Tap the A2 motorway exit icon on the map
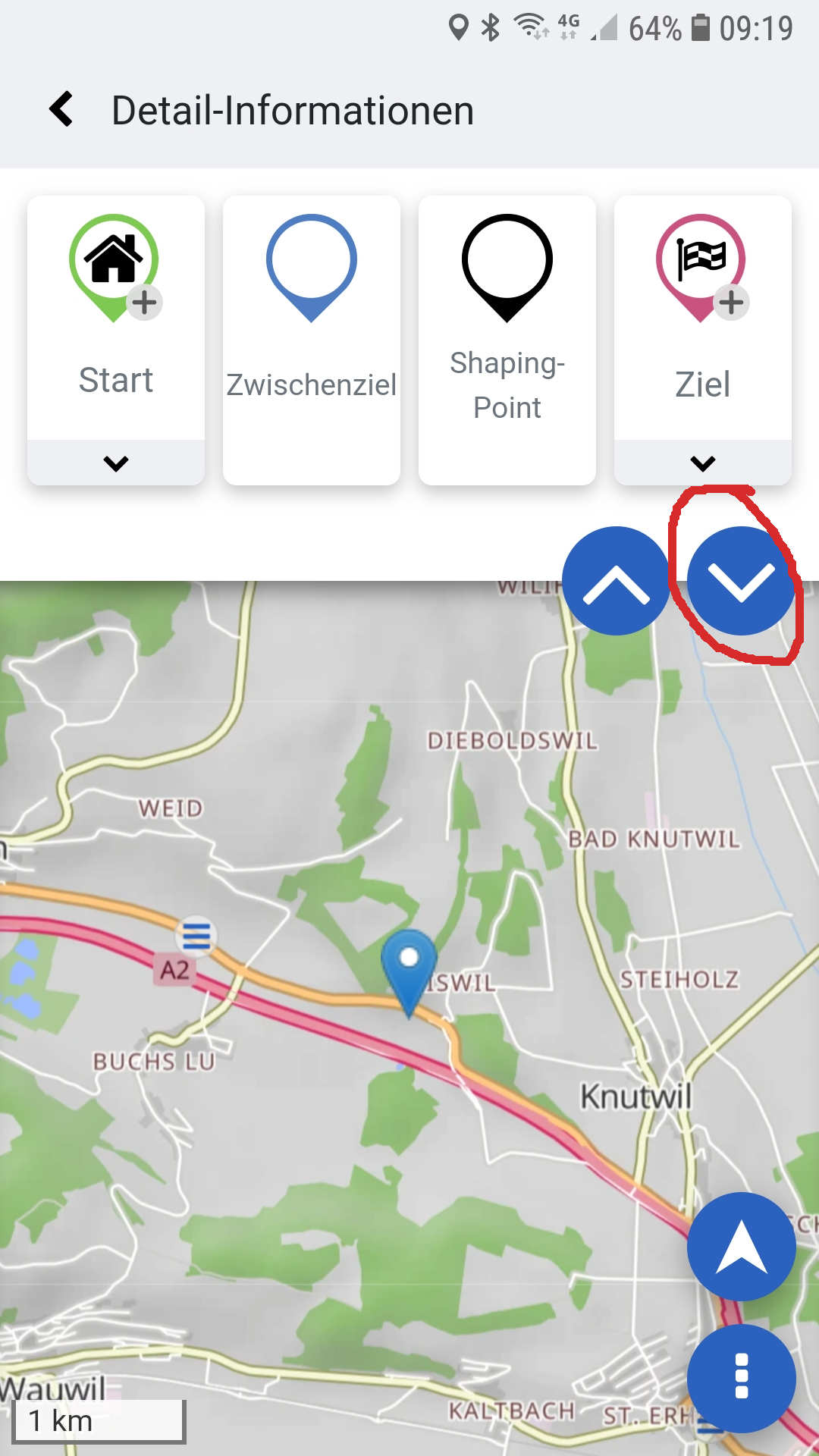Screen dimensions: 819x1456 [x=196, y=934]
